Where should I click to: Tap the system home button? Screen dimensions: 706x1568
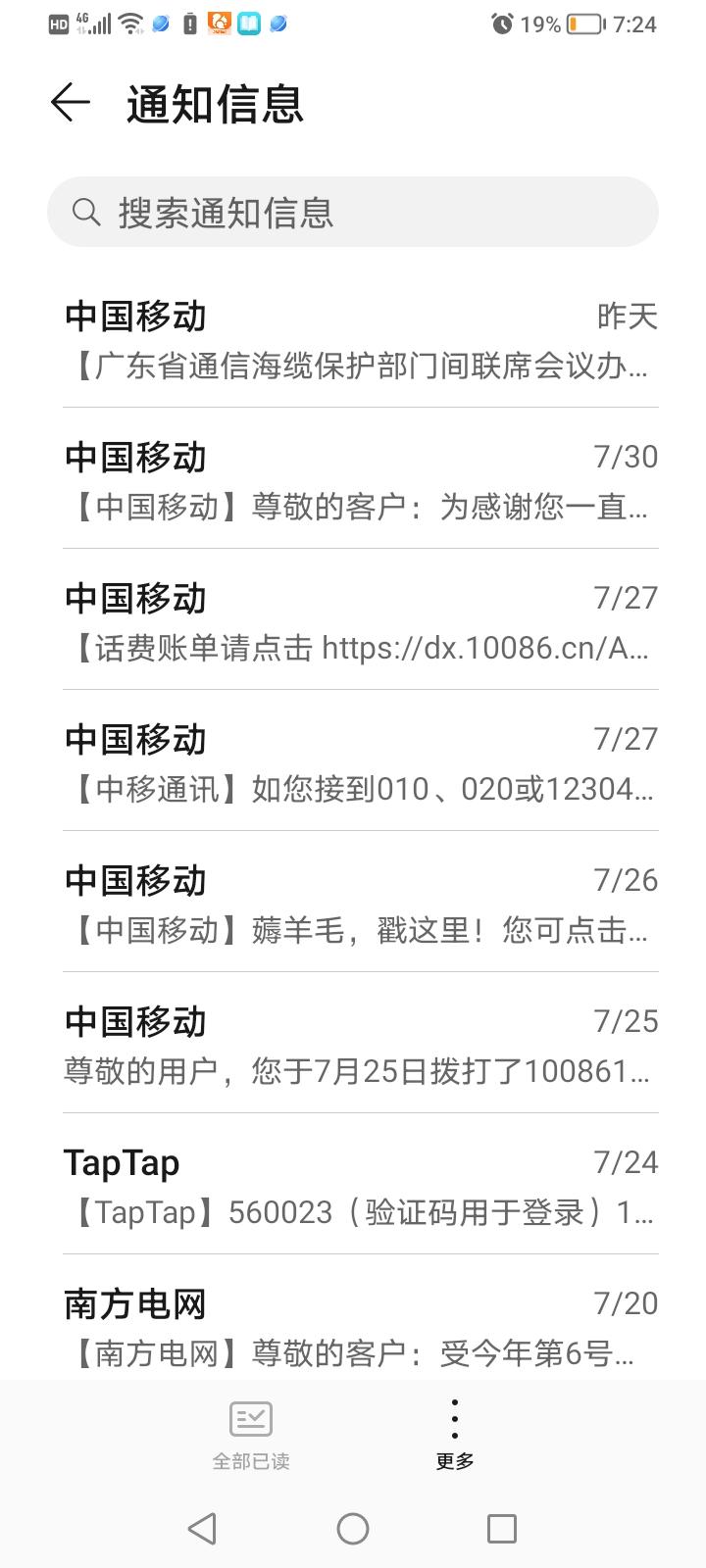pyautogui.click(x=353, y=1529)
